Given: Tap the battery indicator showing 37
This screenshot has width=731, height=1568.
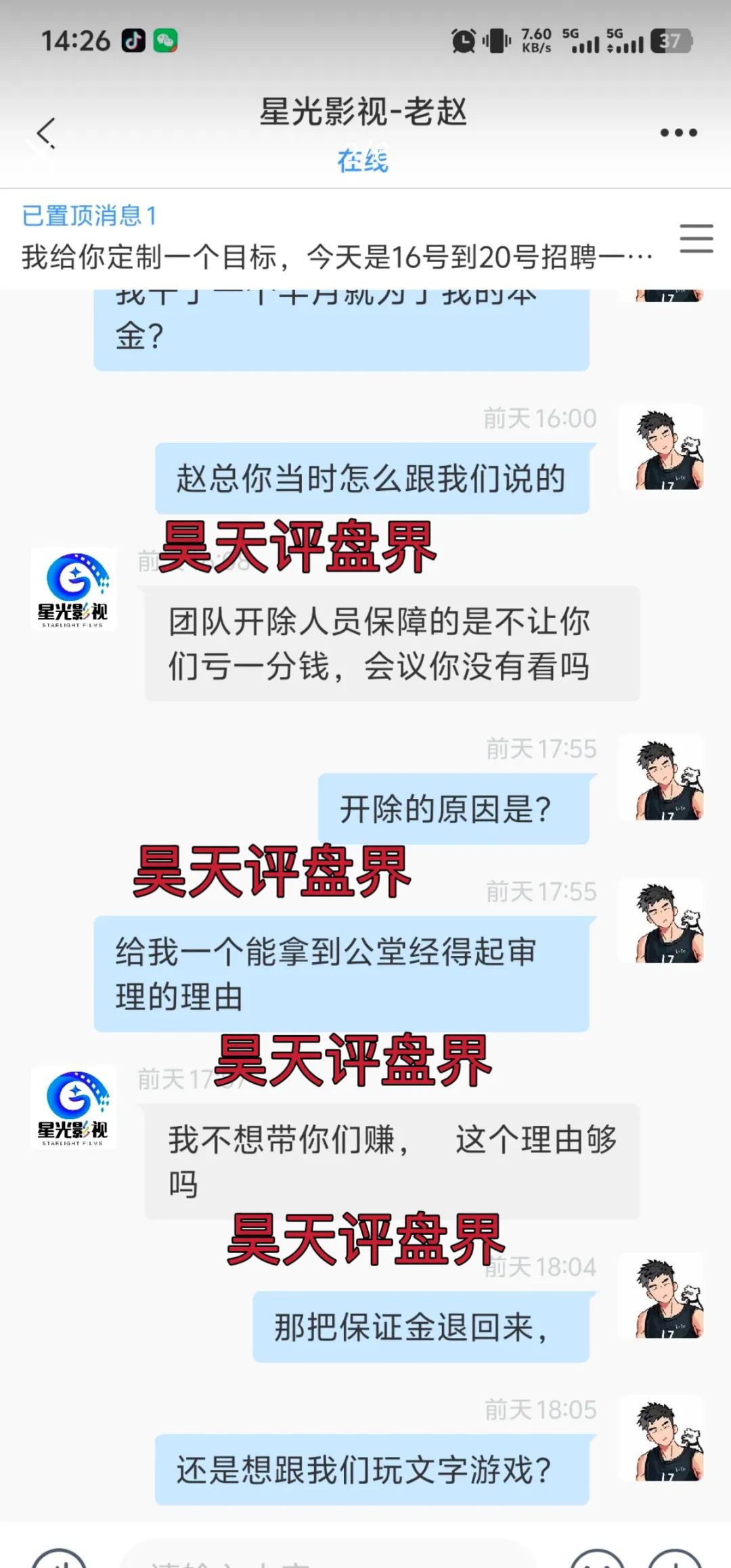Looking at the screenshot, I should (667, 41).
